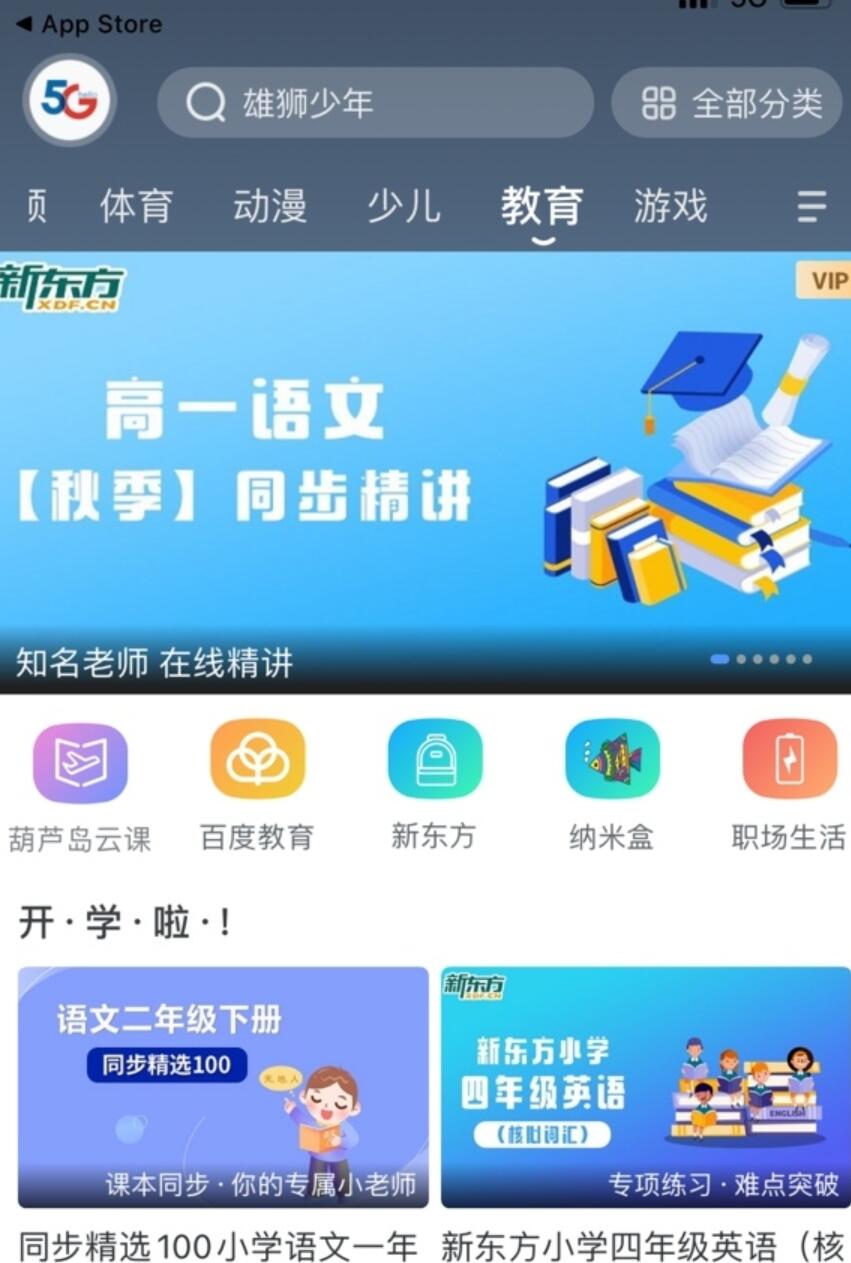Open 全部分类 categories
The height and width of the screenshot is (1263, 851).
(729, 103)
